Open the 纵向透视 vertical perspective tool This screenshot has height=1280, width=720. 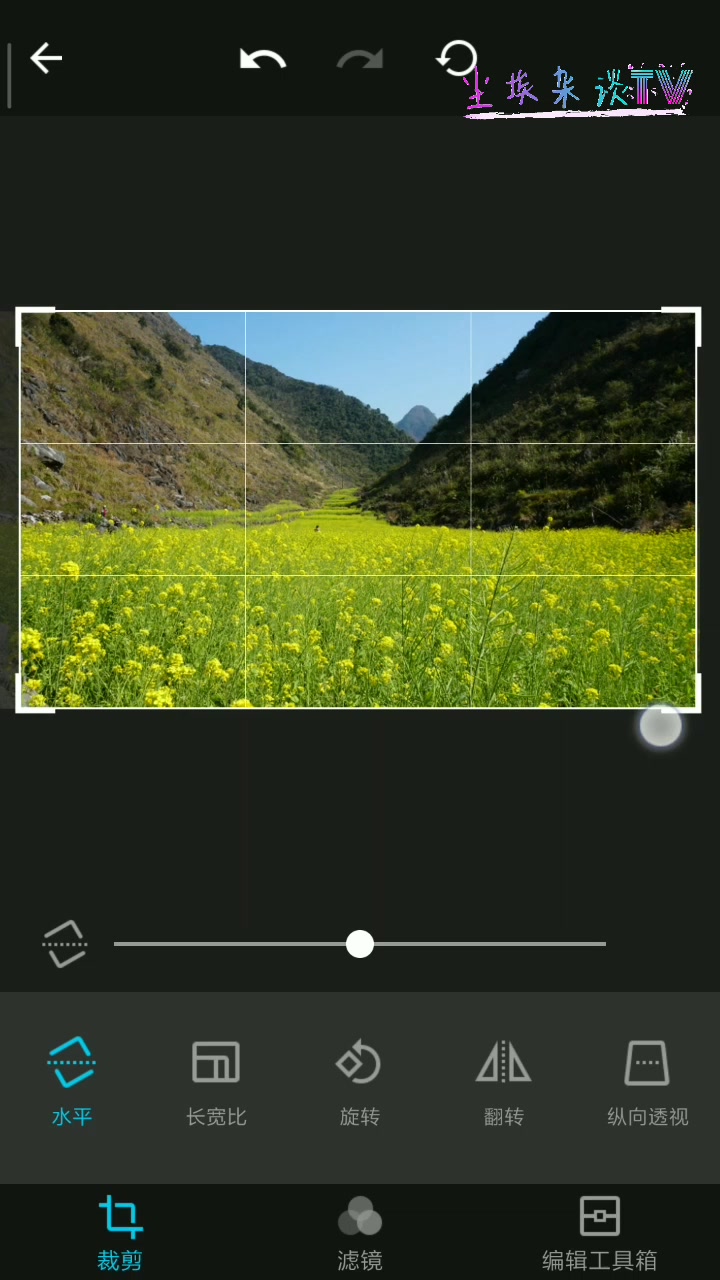[647, 1080]
